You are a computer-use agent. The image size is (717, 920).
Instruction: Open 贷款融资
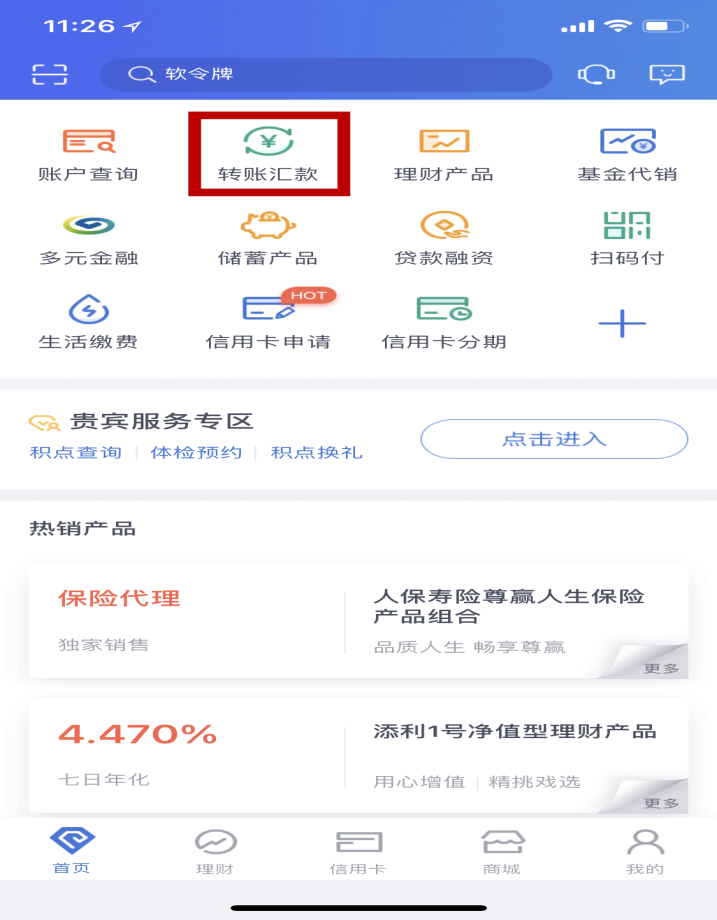(444, 238)
